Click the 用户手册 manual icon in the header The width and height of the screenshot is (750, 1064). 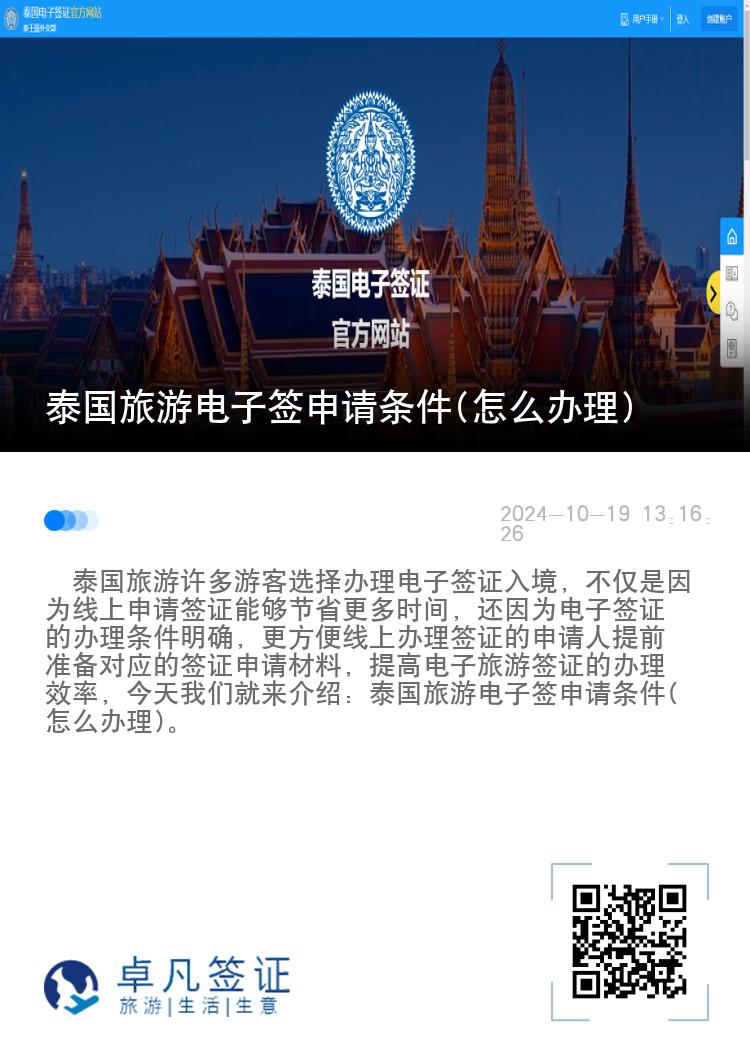click(x=624, y=18)
